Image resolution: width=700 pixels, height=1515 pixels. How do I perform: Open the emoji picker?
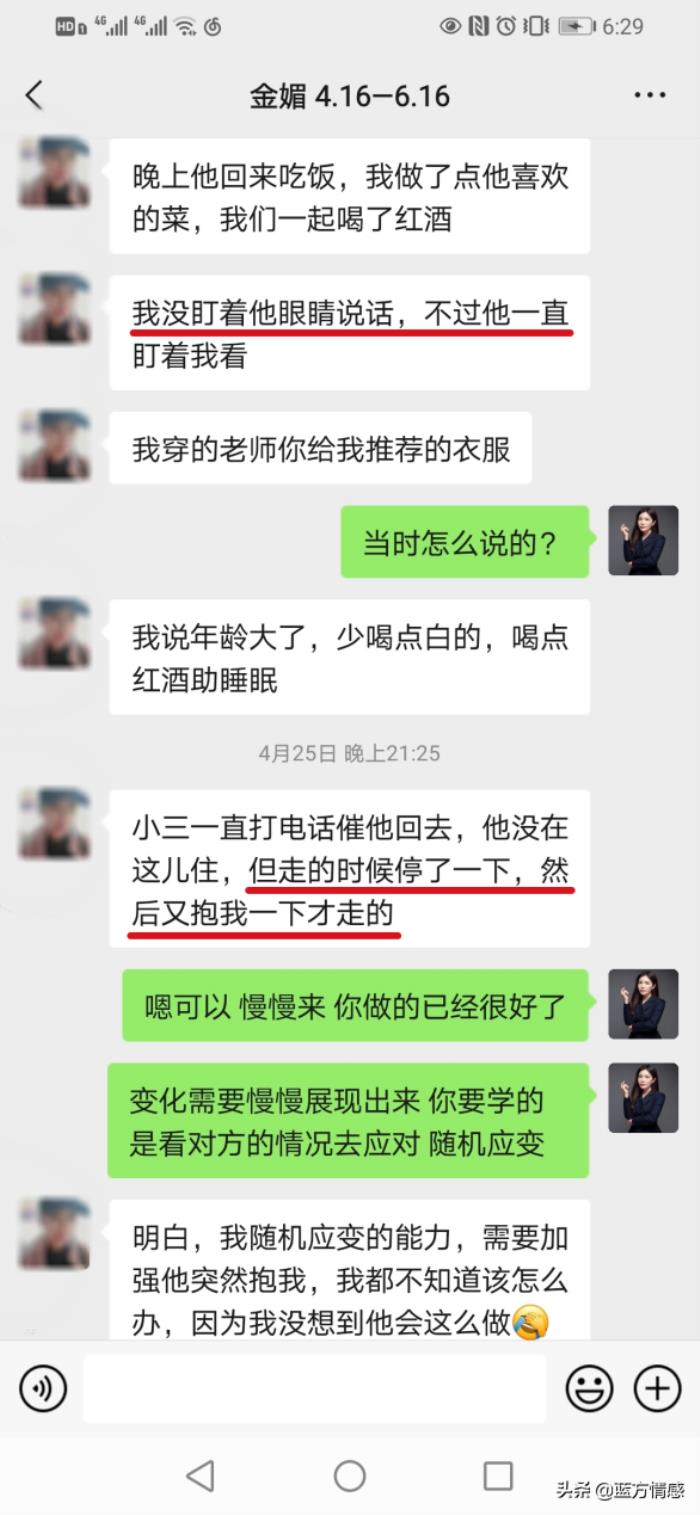(x=589, y=1388)
